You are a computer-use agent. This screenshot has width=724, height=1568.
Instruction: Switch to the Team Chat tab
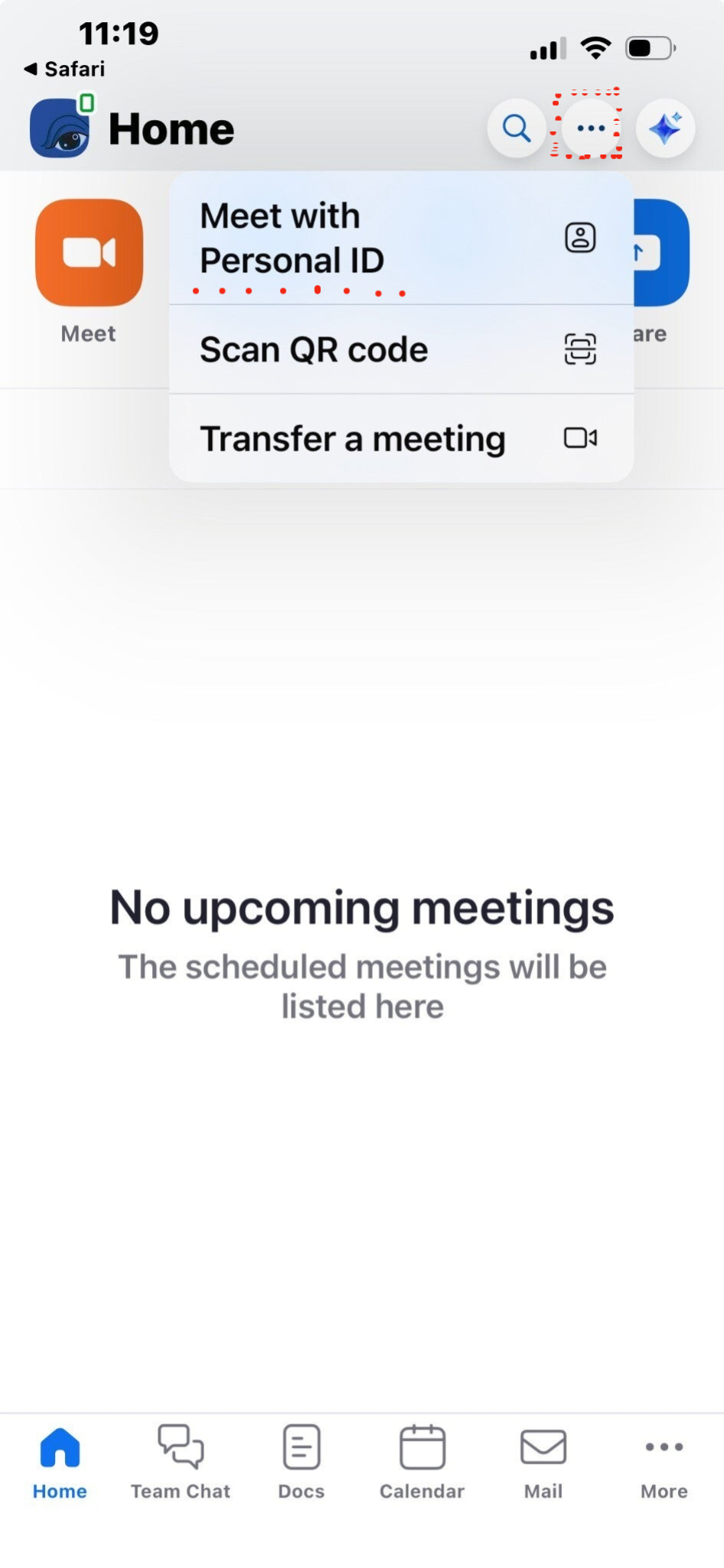(181, 1461)
